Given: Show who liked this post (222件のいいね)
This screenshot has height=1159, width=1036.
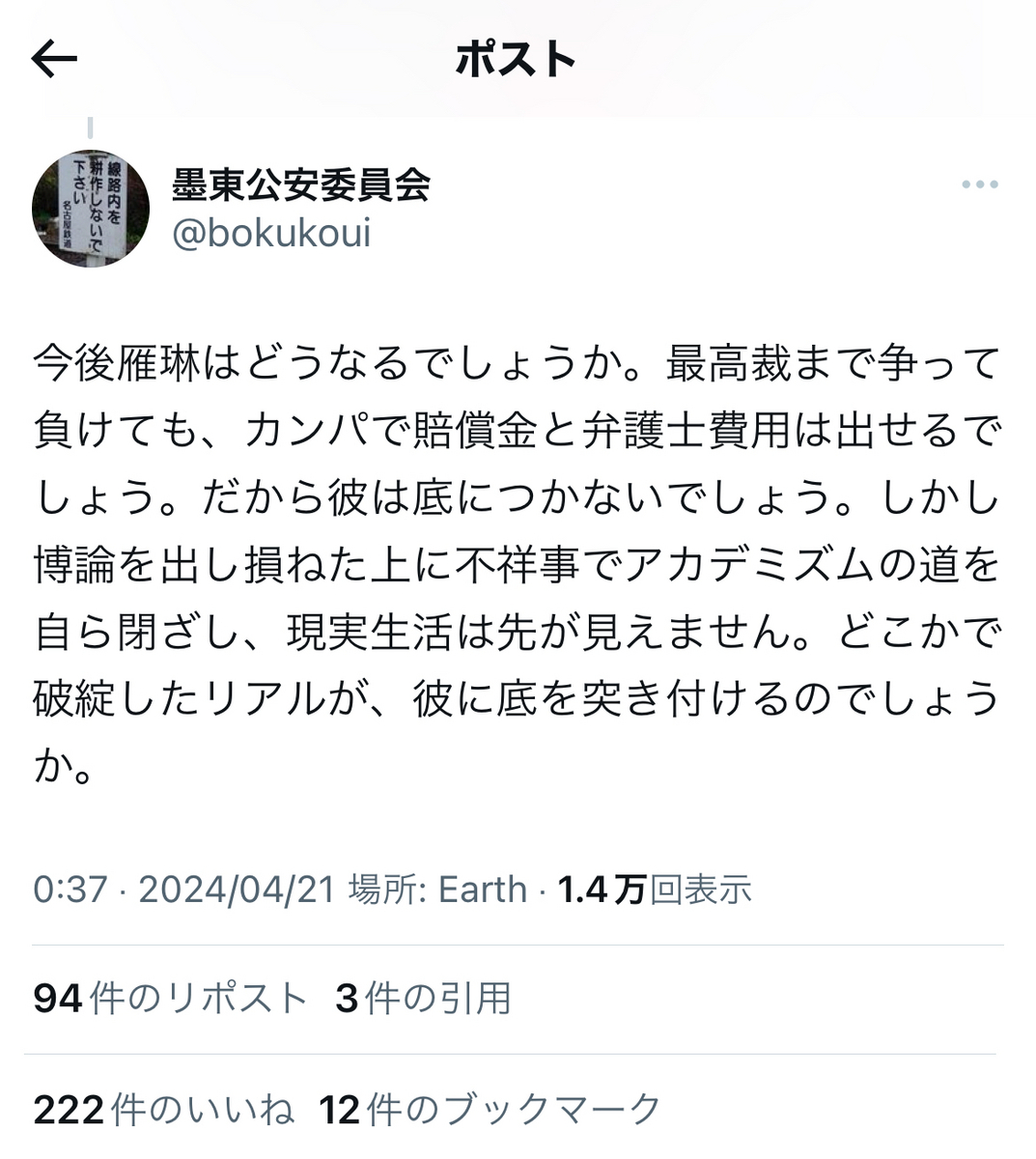Looking at the screenshot, I should (163, 1110).
